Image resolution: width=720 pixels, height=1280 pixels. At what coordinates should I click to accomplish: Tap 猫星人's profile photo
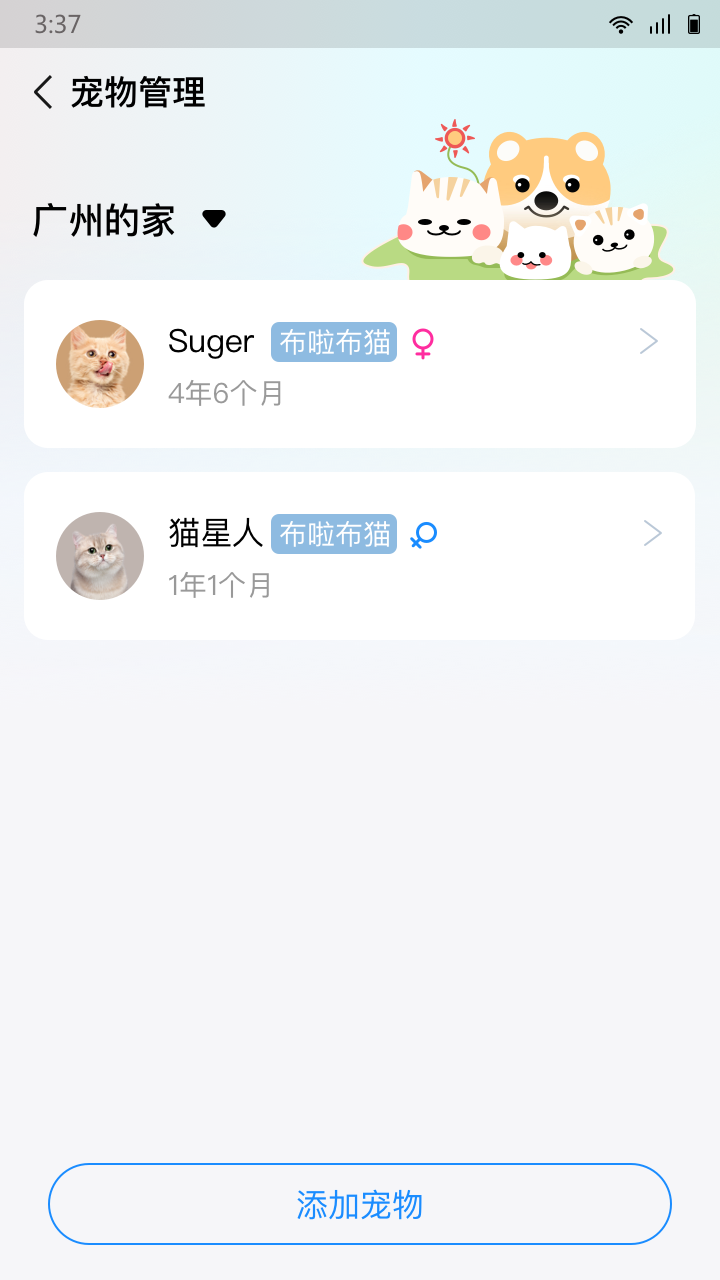point(100,556)
